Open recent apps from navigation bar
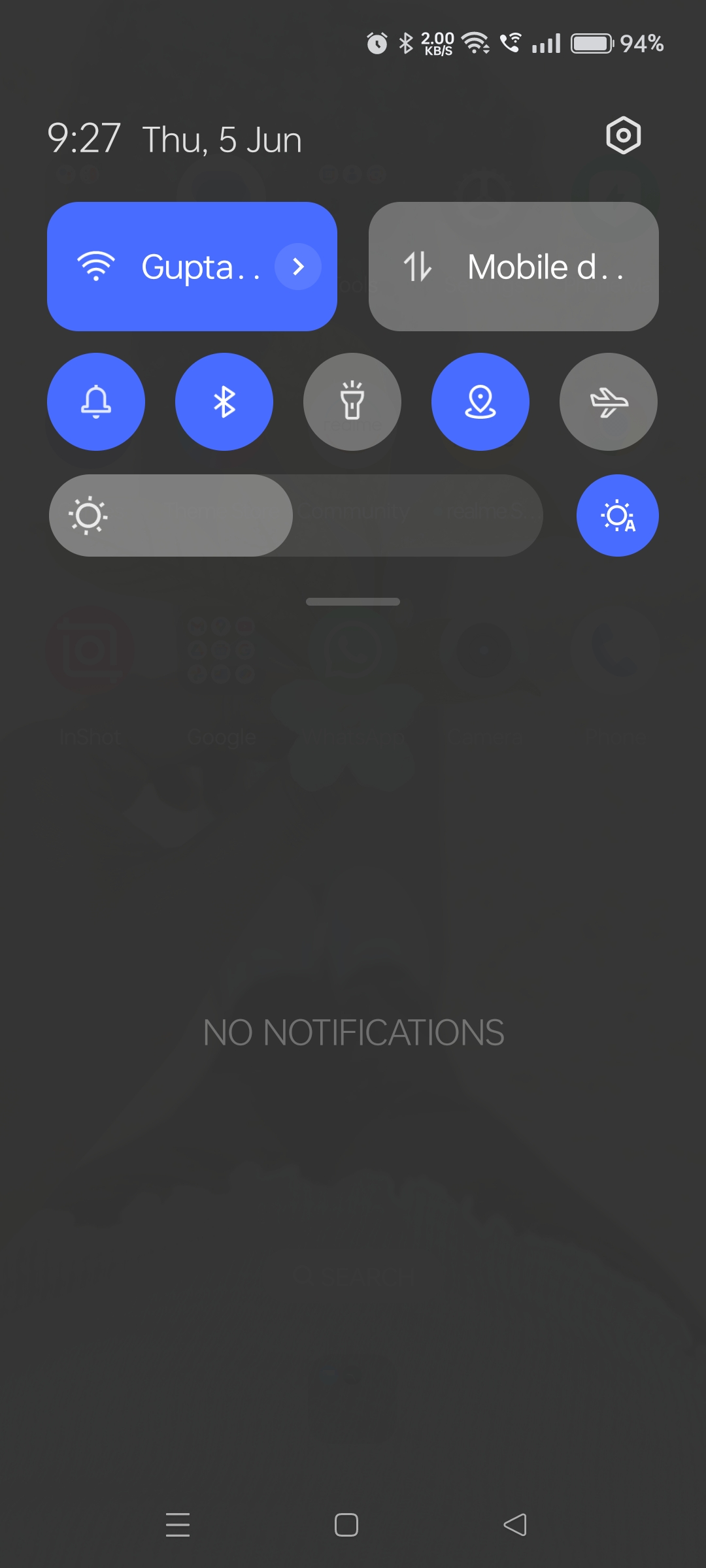The height and width of the screenshot is (1568, 706). point(178,1525)
